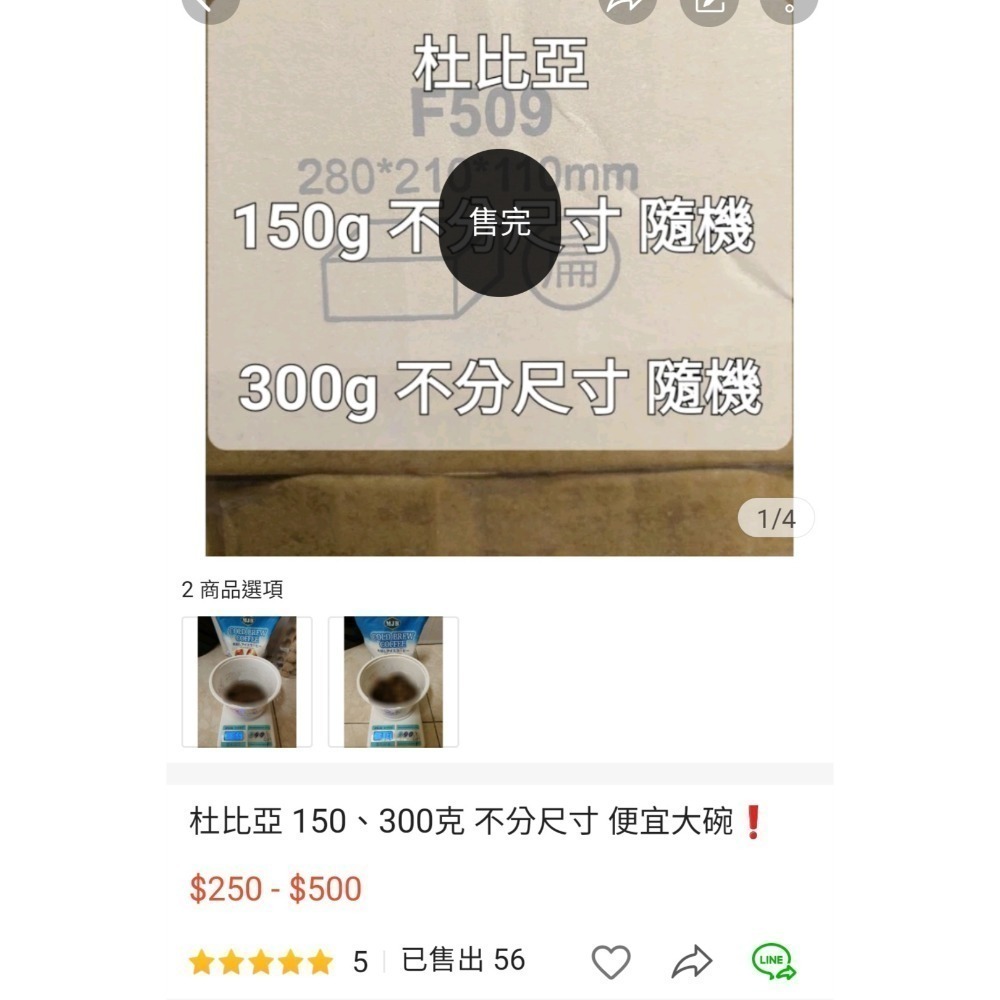Share this product via LINE
The width and height of the screenshot is (1000, 1000).
click(x=774, y=962)
